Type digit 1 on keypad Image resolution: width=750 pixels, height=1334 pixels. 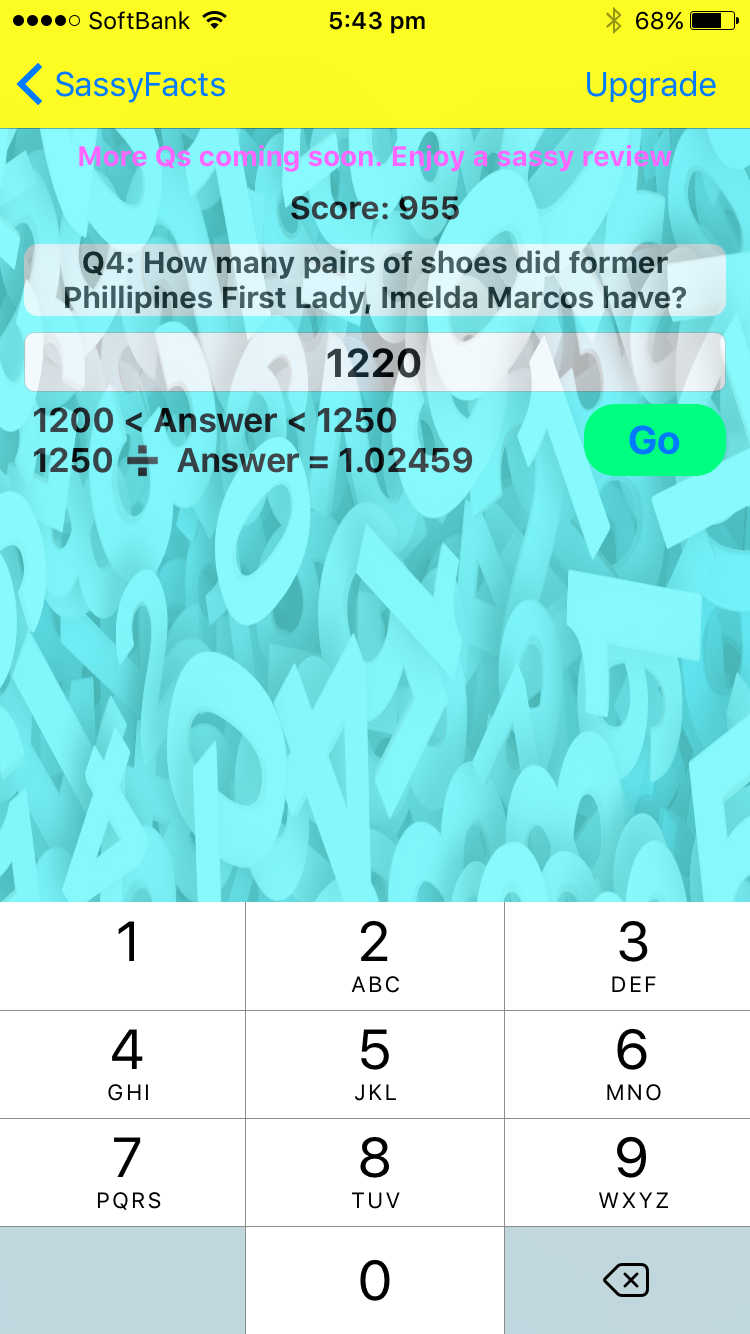coord(122,956)
